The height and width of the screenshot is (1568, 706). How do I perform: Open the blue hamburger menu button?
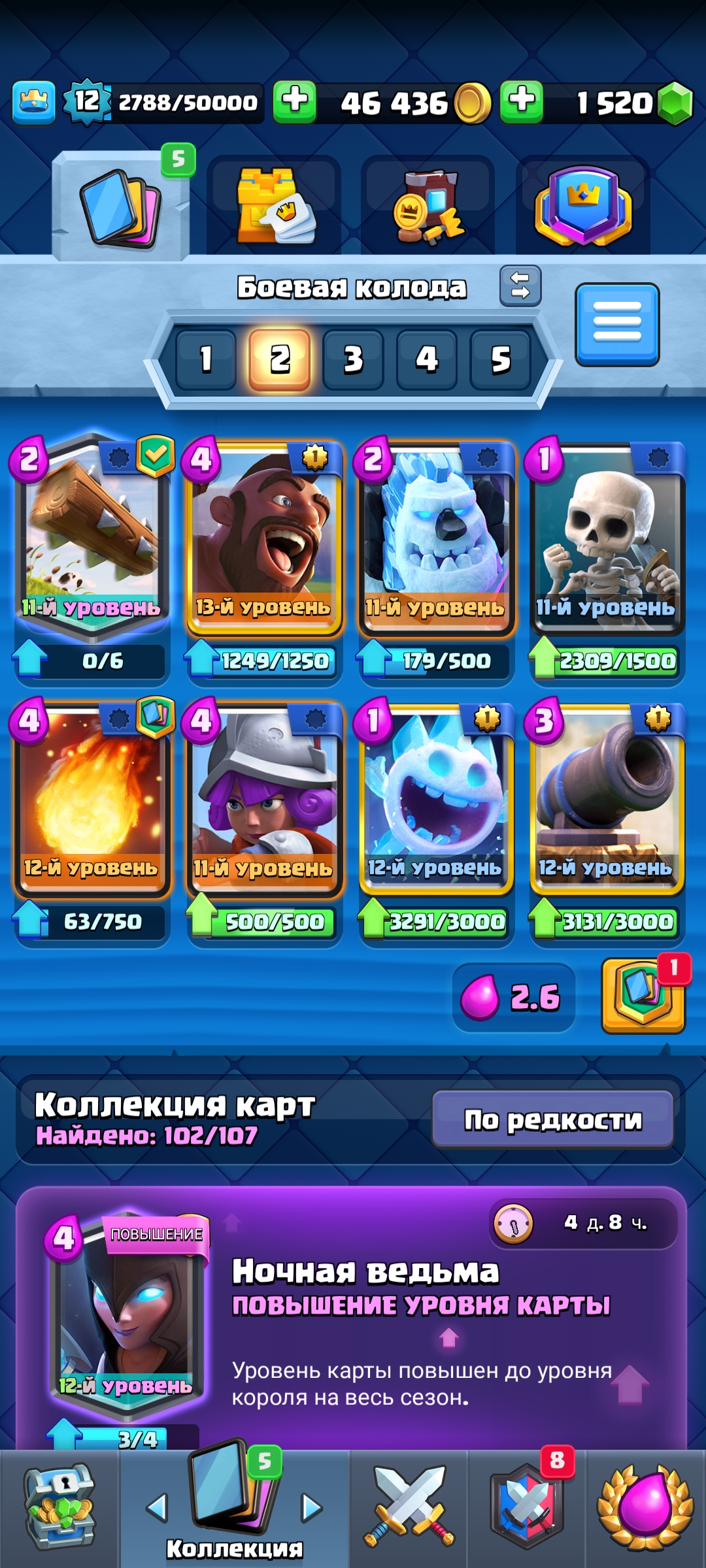tap(617, 325)
